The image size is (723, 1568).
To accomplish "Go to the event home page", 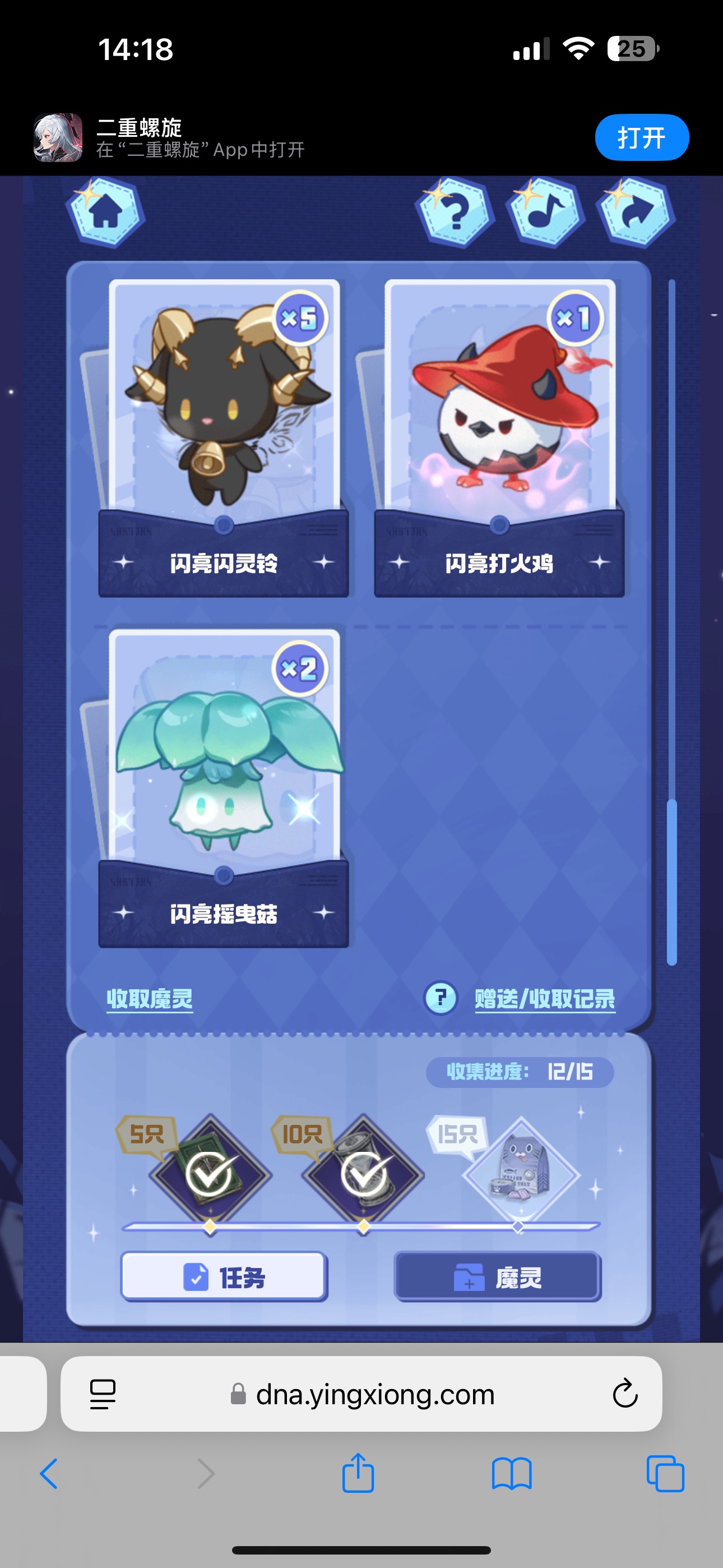I will pyautogui.click(x=106, y=212).
